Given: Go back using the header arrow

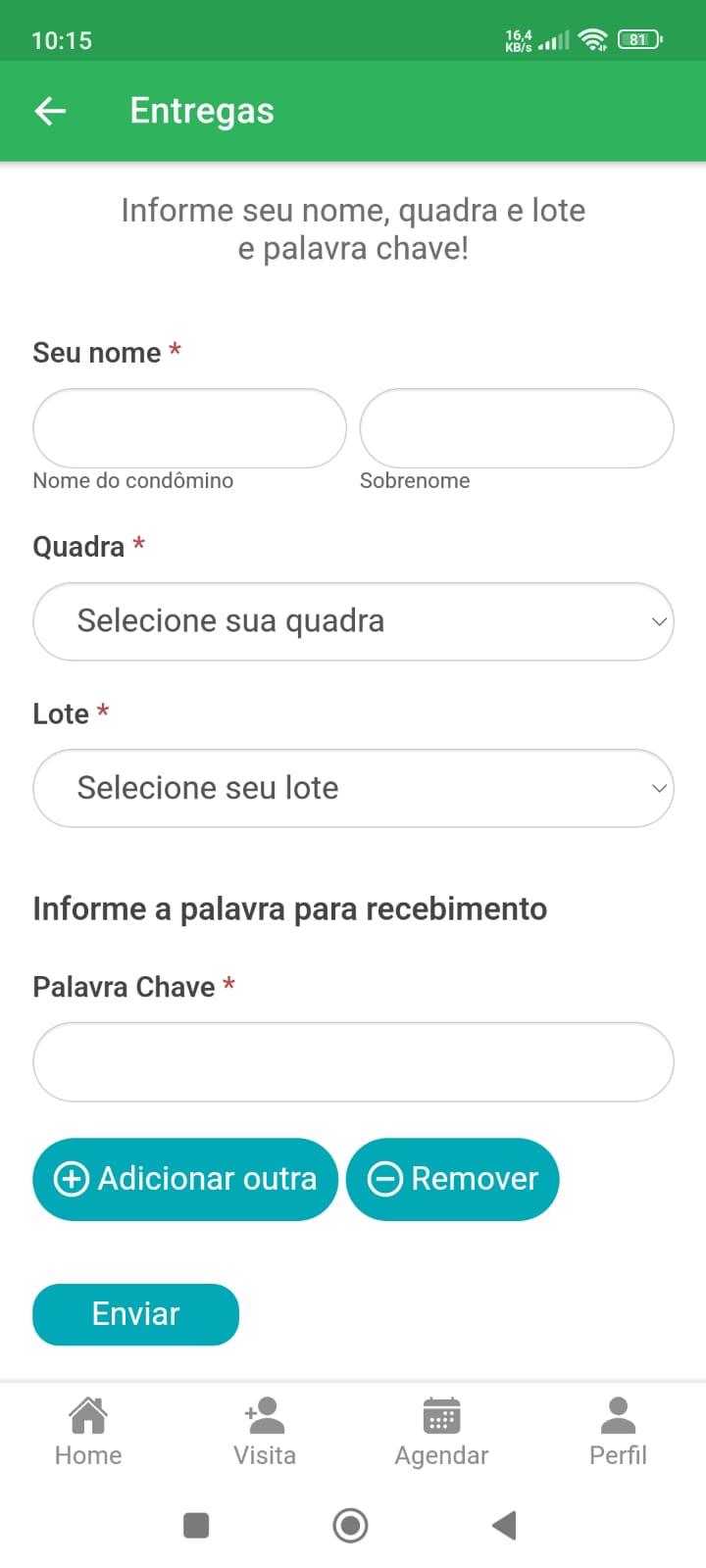Looking at the screenshot, I should point(50,111).
